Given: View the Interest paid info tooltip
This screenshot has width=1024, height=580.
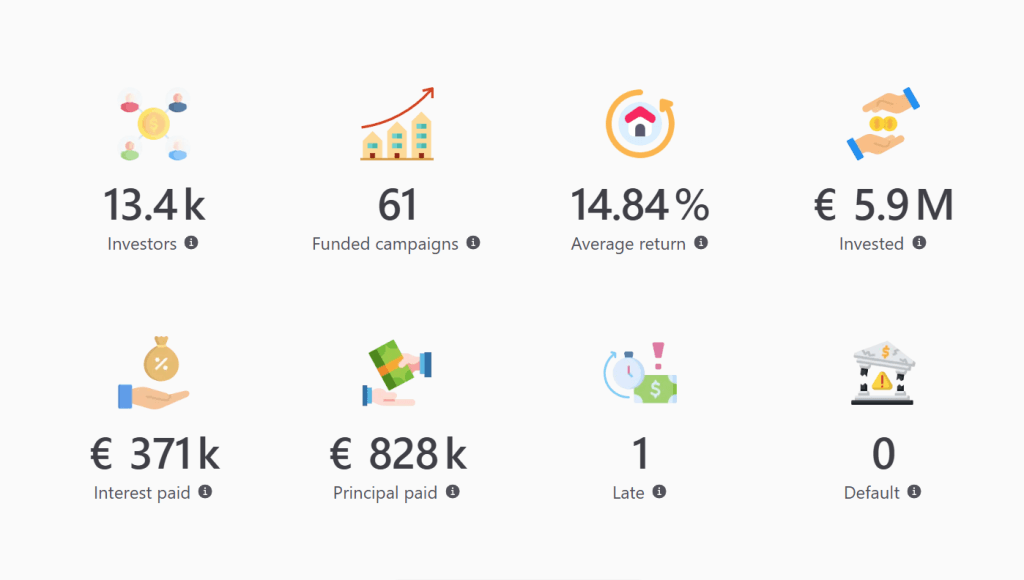Looking at the screenshot, I should [205, 492].
